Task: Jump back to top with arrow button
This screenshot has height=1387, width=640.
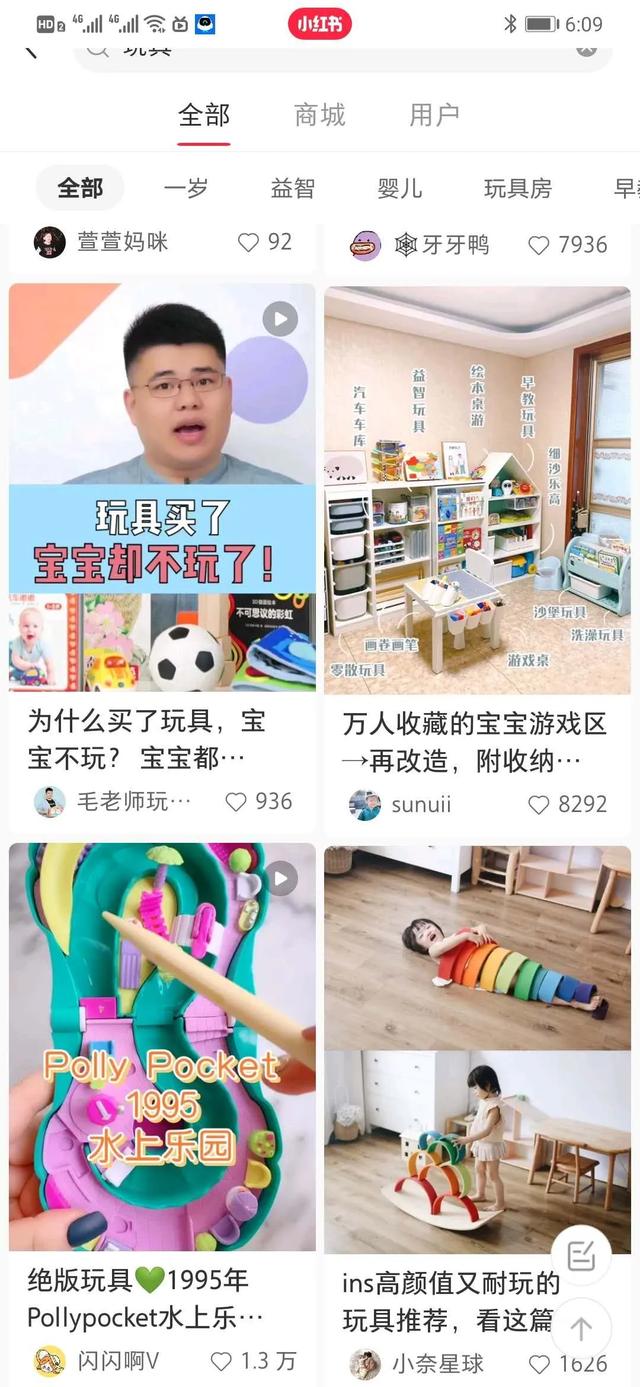Action: pyautogui.click(x=581, y=1328)
